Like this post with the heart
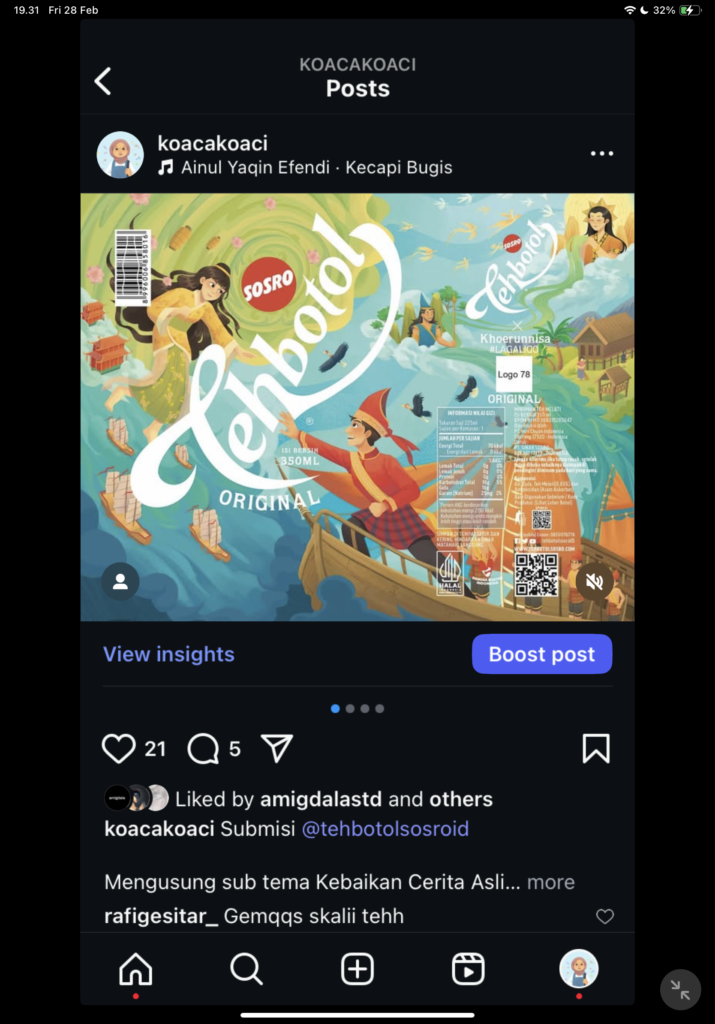The width and height of the screenshot is (715, 1024). (119, 749)
